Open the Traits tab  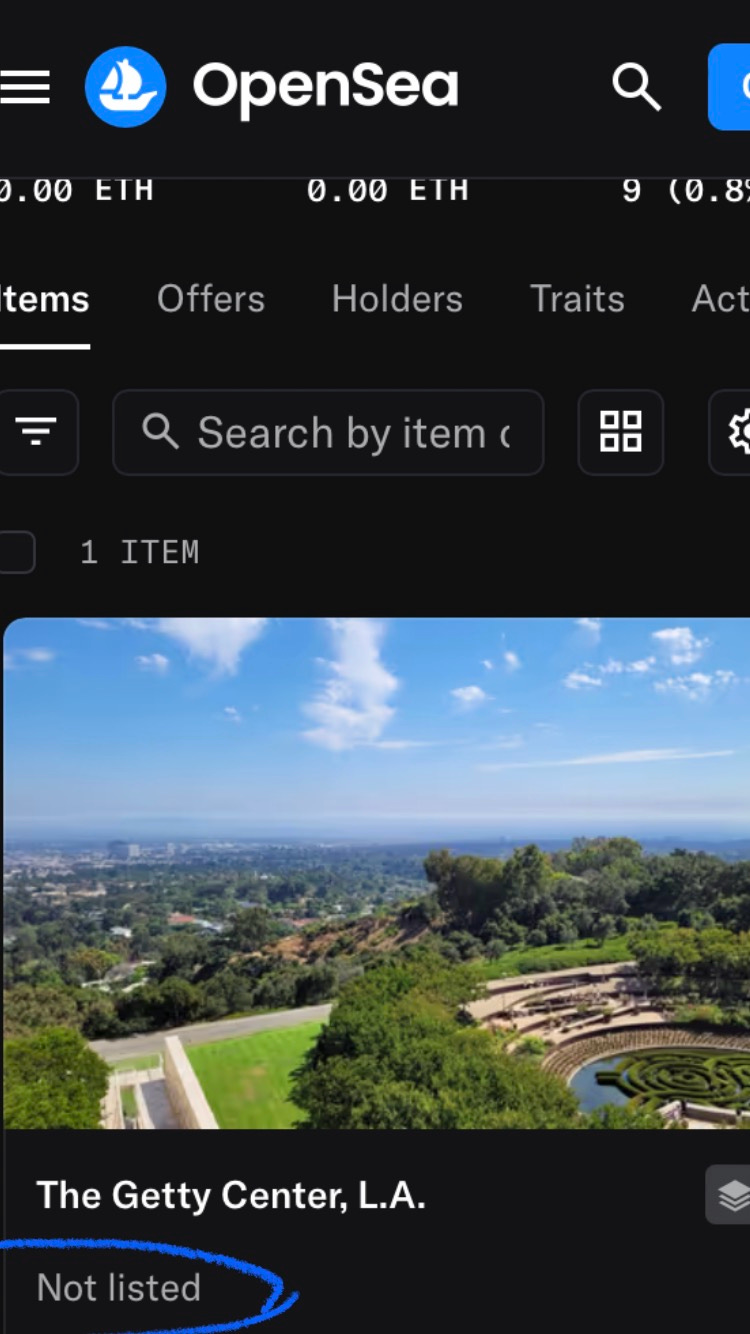coord(577,299)
